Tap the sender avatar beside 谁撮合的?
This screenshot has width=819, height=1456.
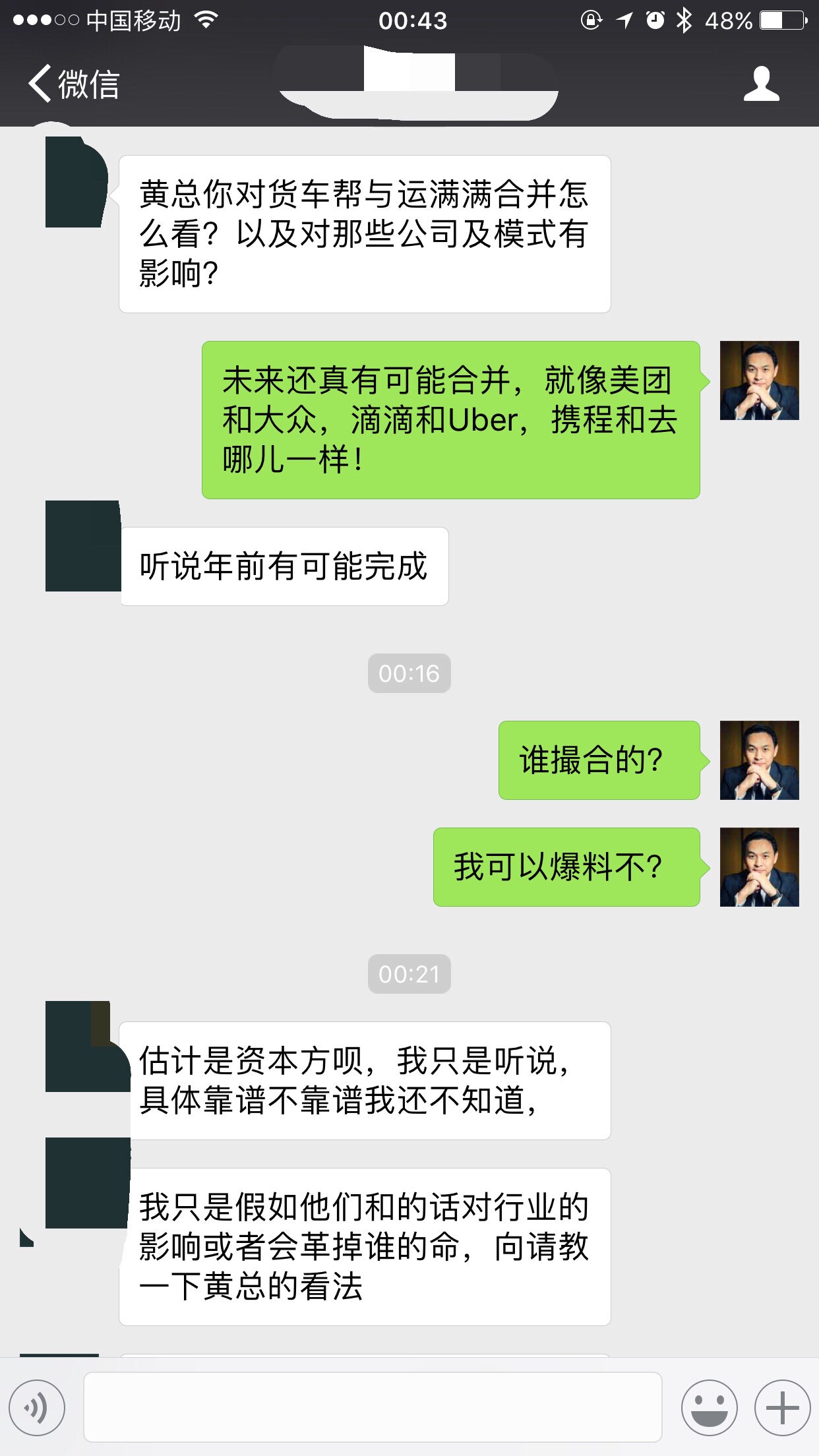tap(759, 760)
